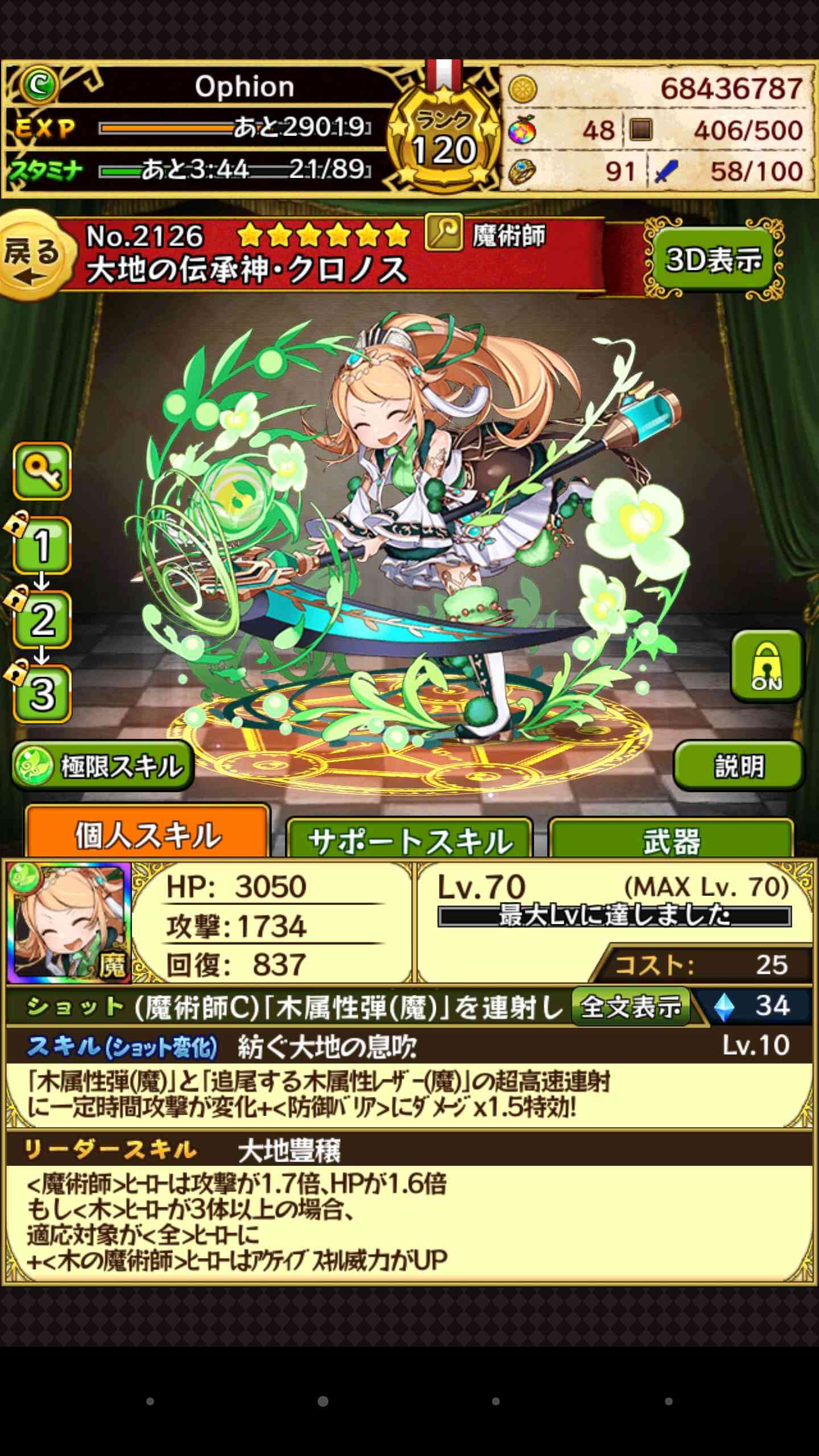Screen dimensions: 819x1456
Task: Show full shot text with 全文表示
Action: 631,1007
